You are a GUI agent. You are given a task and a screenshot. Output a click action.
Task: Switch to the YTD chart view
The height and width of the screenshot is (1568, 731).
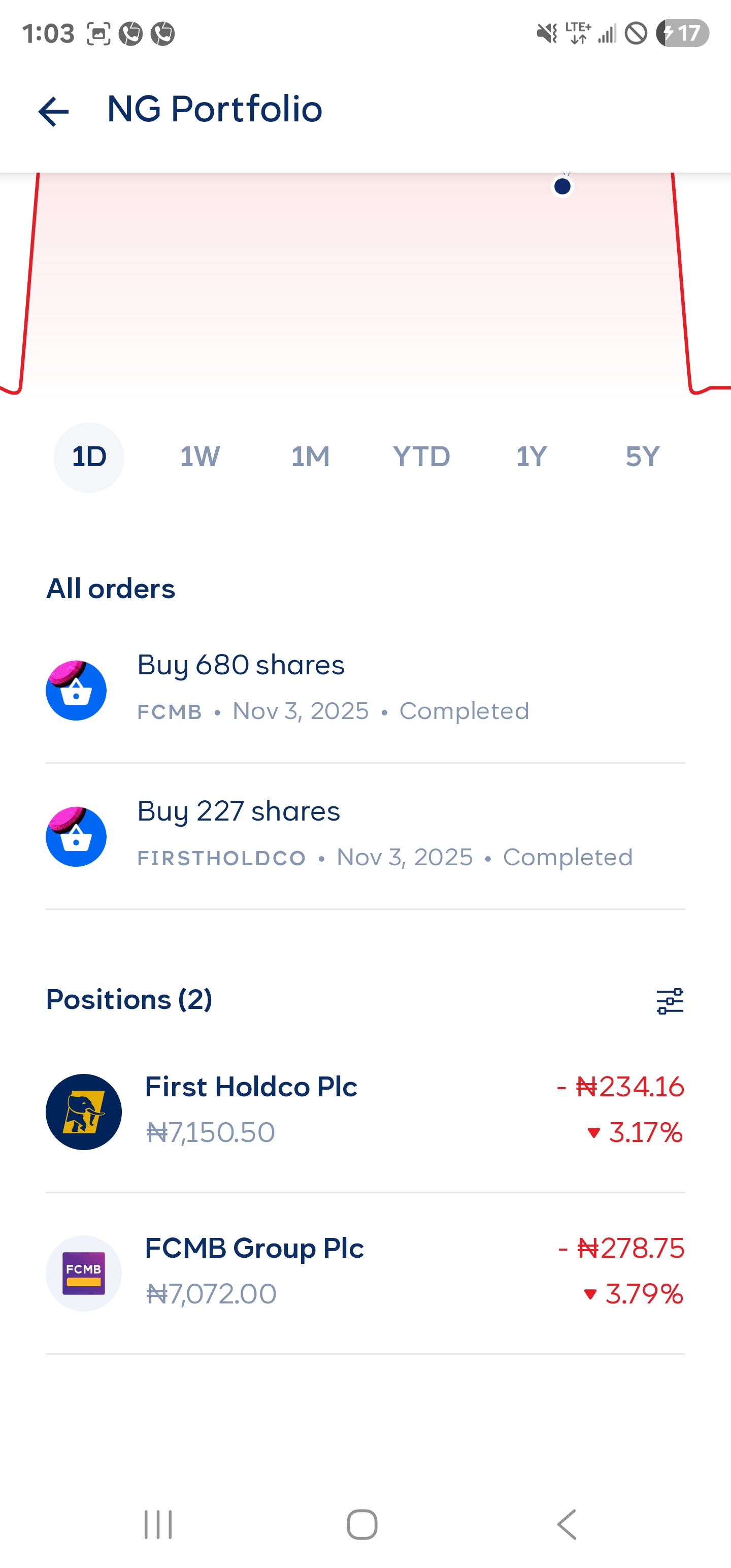421,456
